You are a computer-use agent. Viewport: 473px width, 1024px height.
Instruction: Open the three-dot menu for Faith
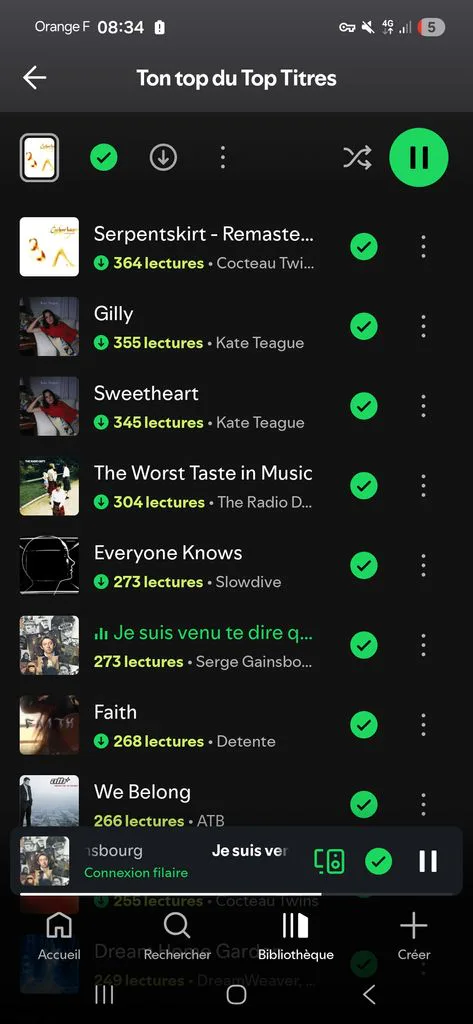pos(423,724)
